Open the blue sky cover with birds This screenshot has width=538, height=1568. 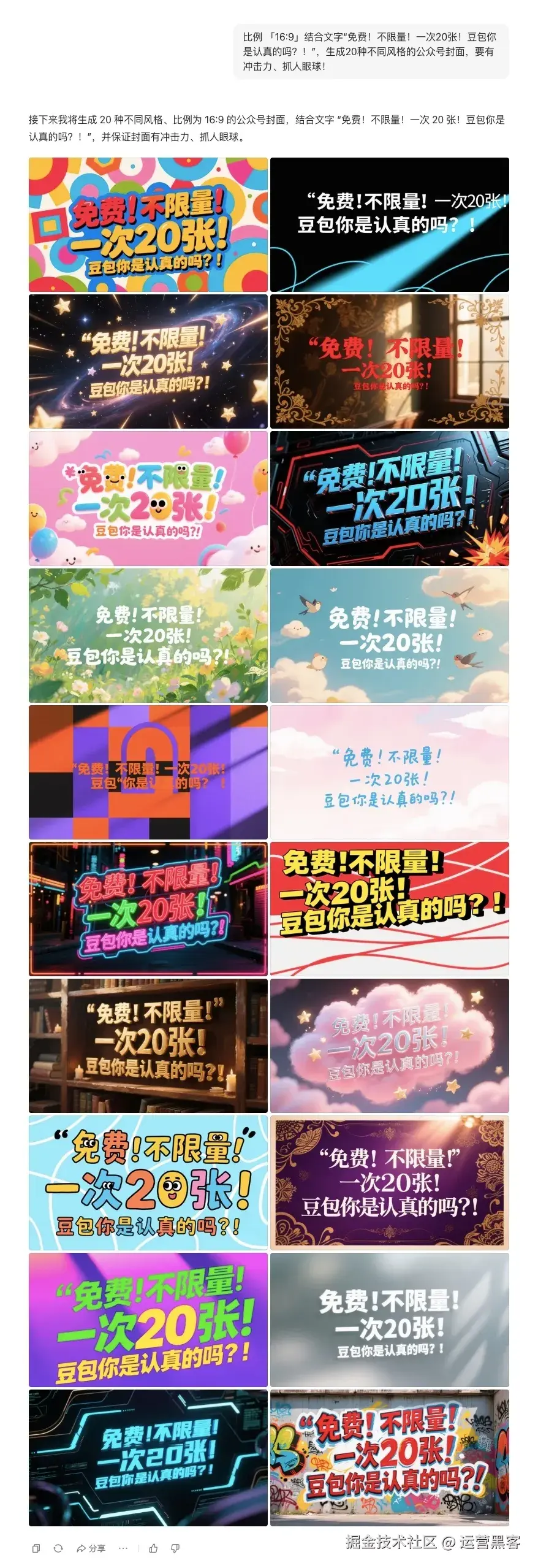389,635
